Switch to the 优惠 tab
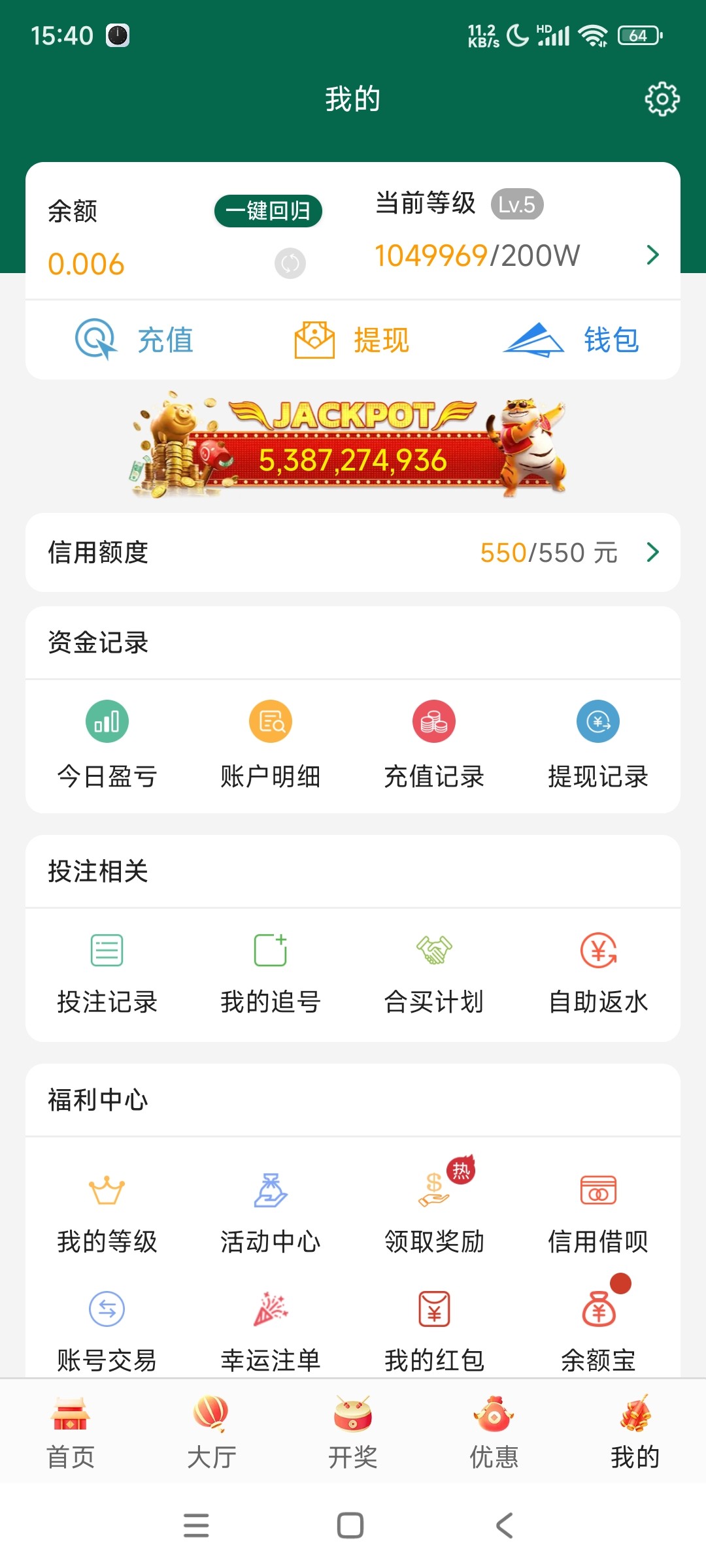This screenshot has width=706, height=1568. click(x=494, y=1432)
